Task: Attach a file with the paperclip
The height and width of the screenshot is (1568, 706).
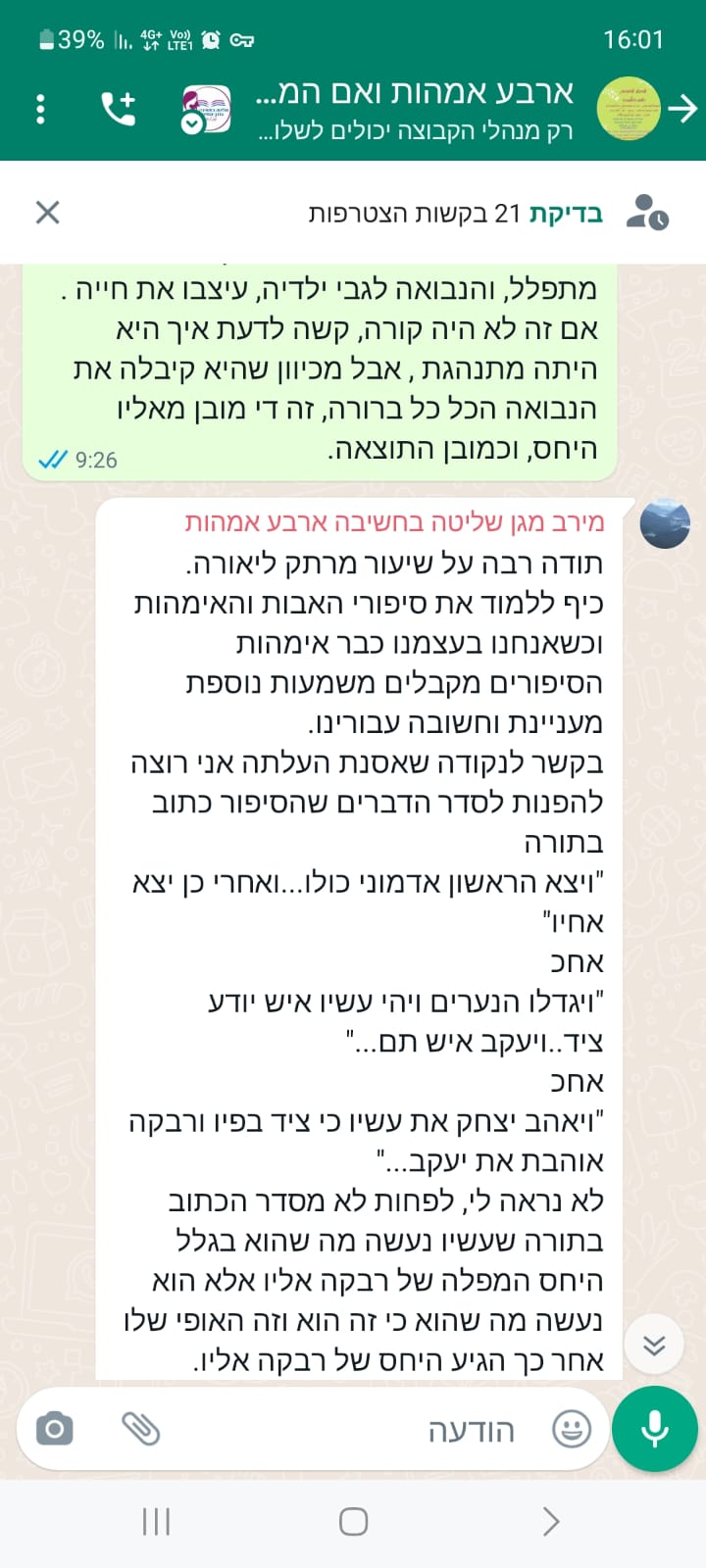Action: [141, 1429]
